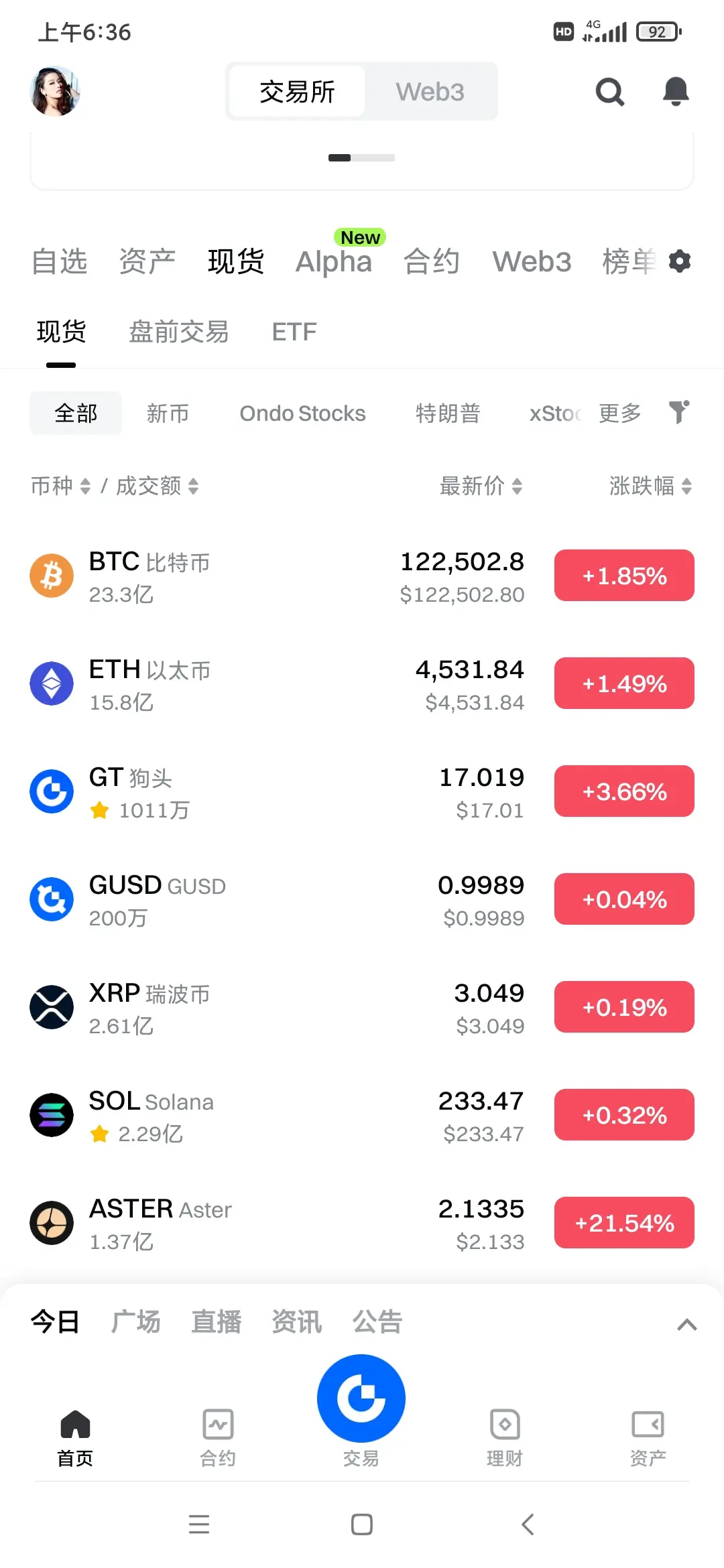Sort list by 涨跌幅
Image resolution: width=724 pixels, height=1568 pixels.
(x=650, y=486)
